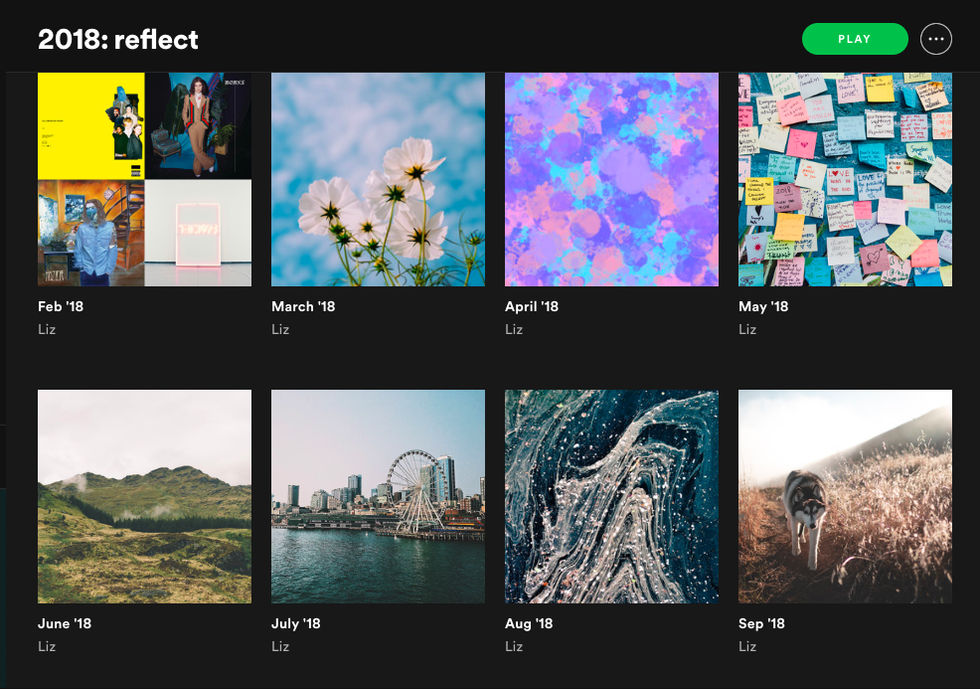Open the March '18 playlist
Image resolution: width=980 pixels, height=689 pixels.
point(378,180)
